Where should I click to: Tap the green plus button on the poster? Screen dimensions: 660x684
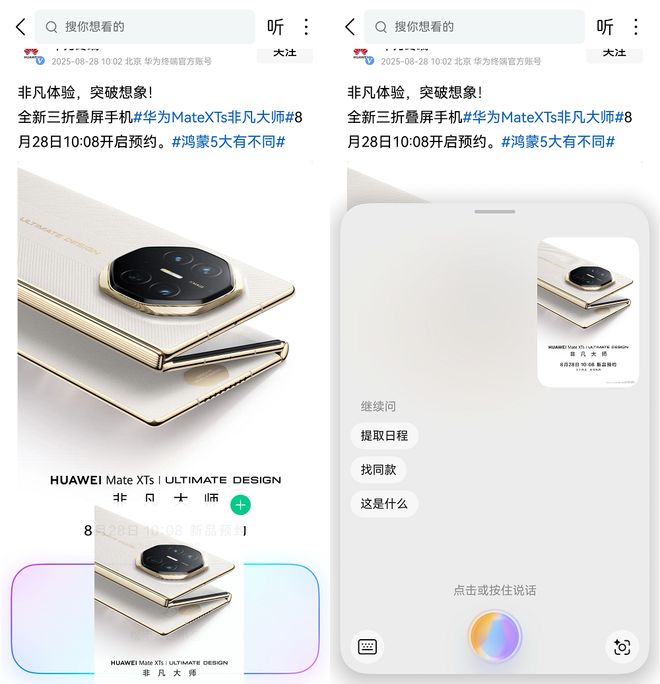point(240,505)
